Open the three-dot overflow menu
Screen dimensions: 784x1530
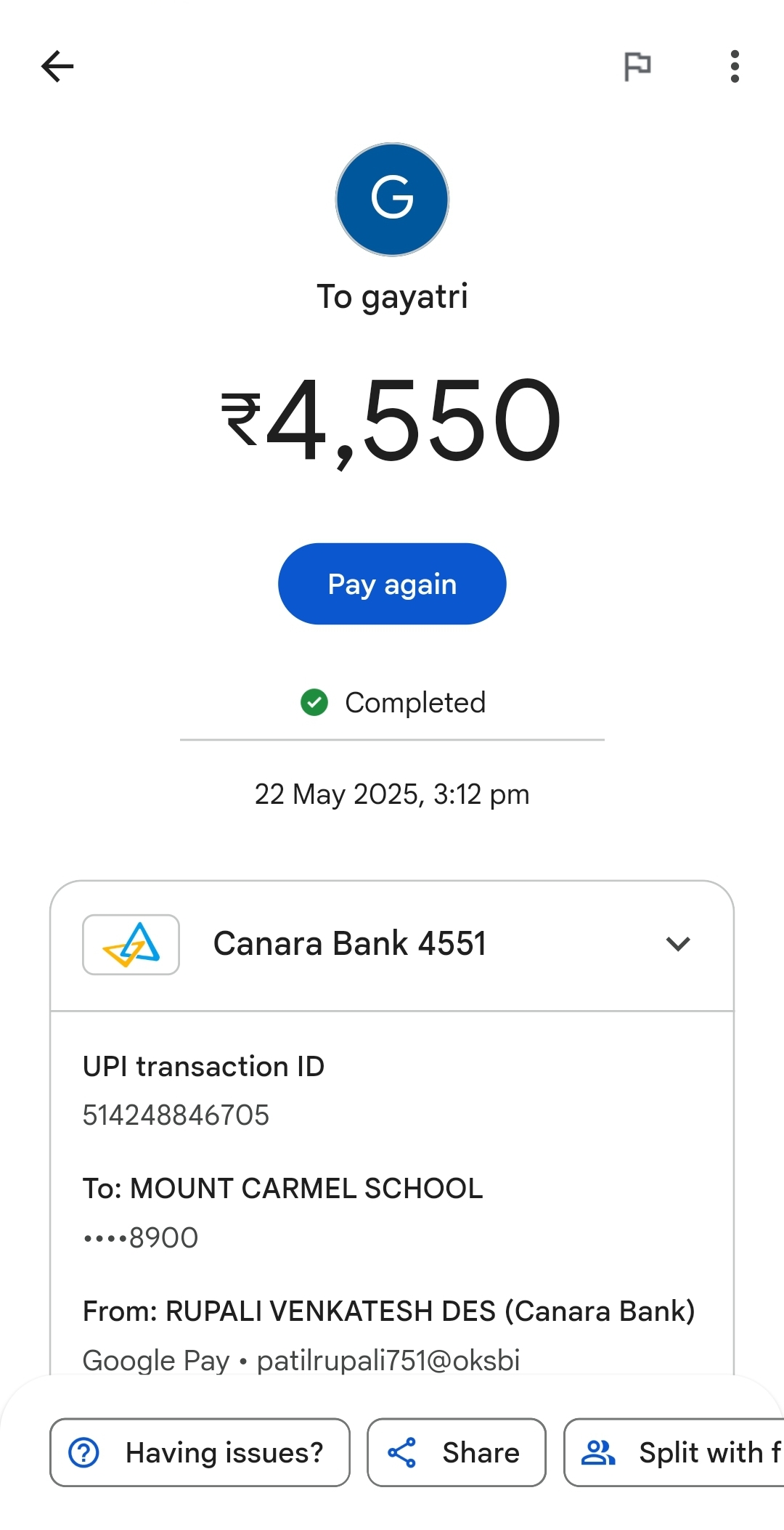click(735, 67)
